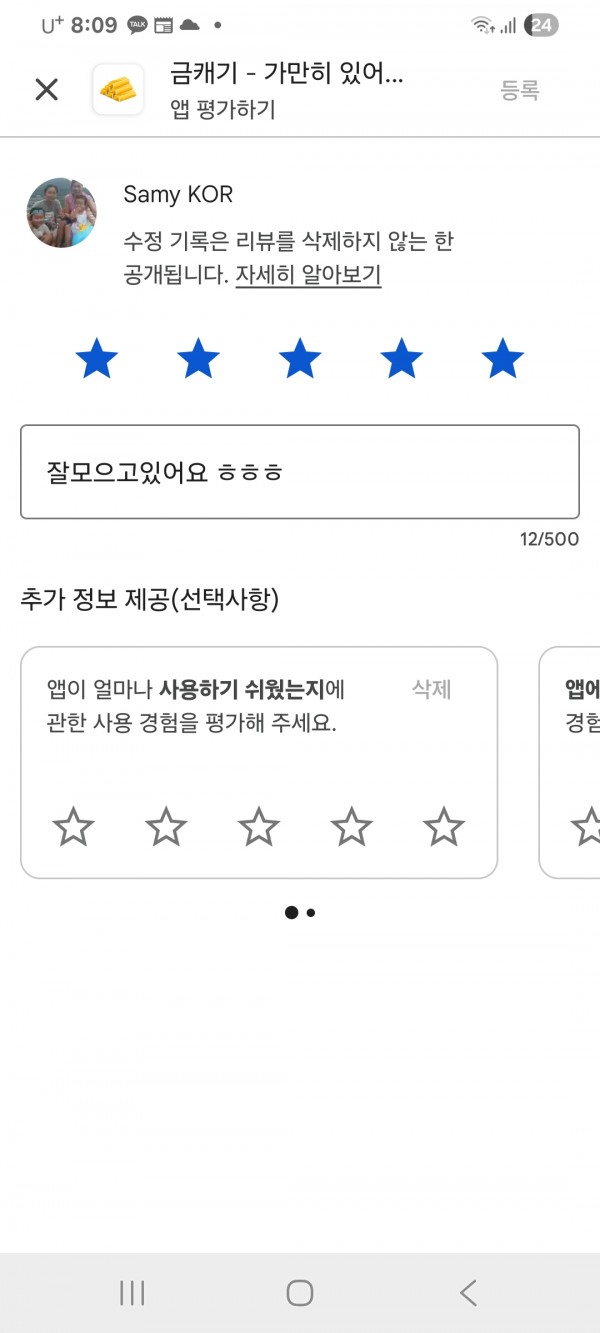Open the 자세히 알아보기 link
Image resolution: width=600 pixels, height=1333 pixels.
(308, 275)
